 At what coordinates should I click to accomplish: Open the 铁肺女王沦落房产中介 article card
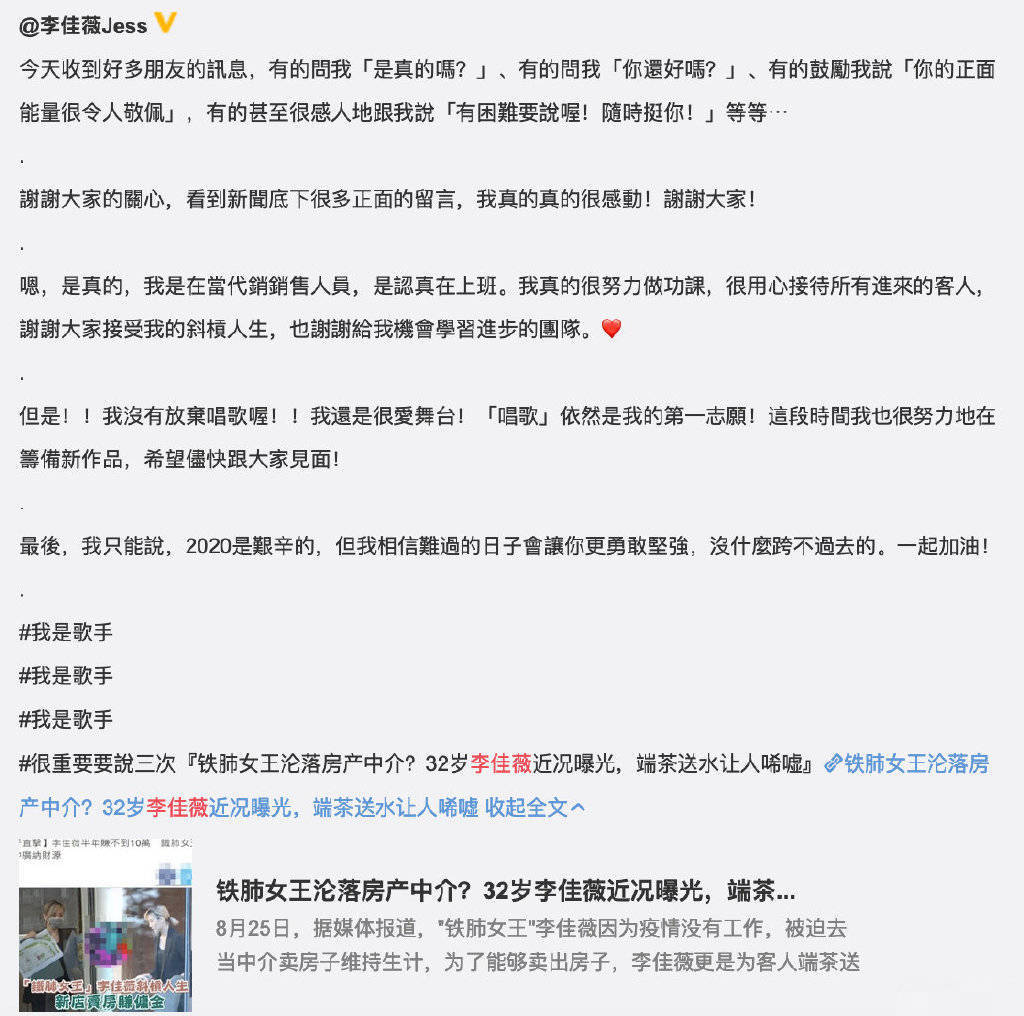(x=505, y=891)
